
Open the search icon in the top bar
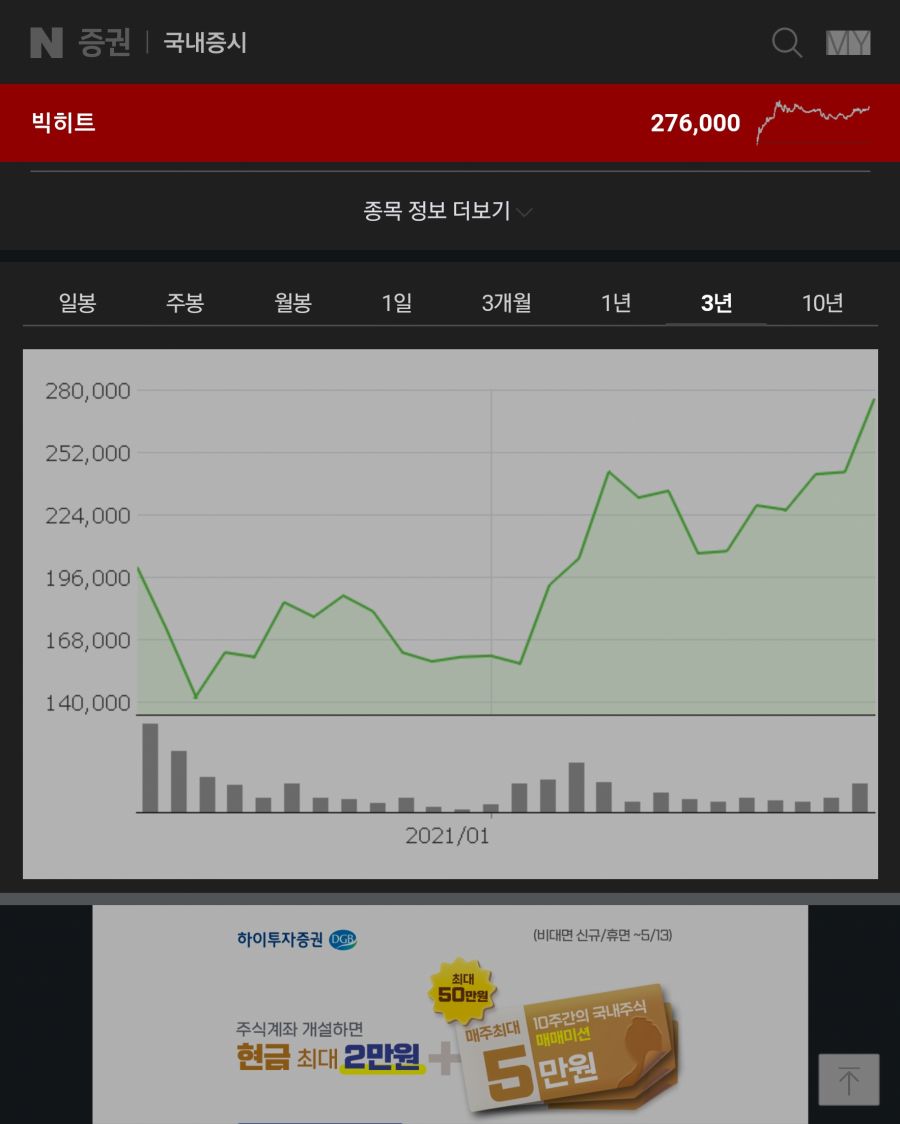pos(787,43)
